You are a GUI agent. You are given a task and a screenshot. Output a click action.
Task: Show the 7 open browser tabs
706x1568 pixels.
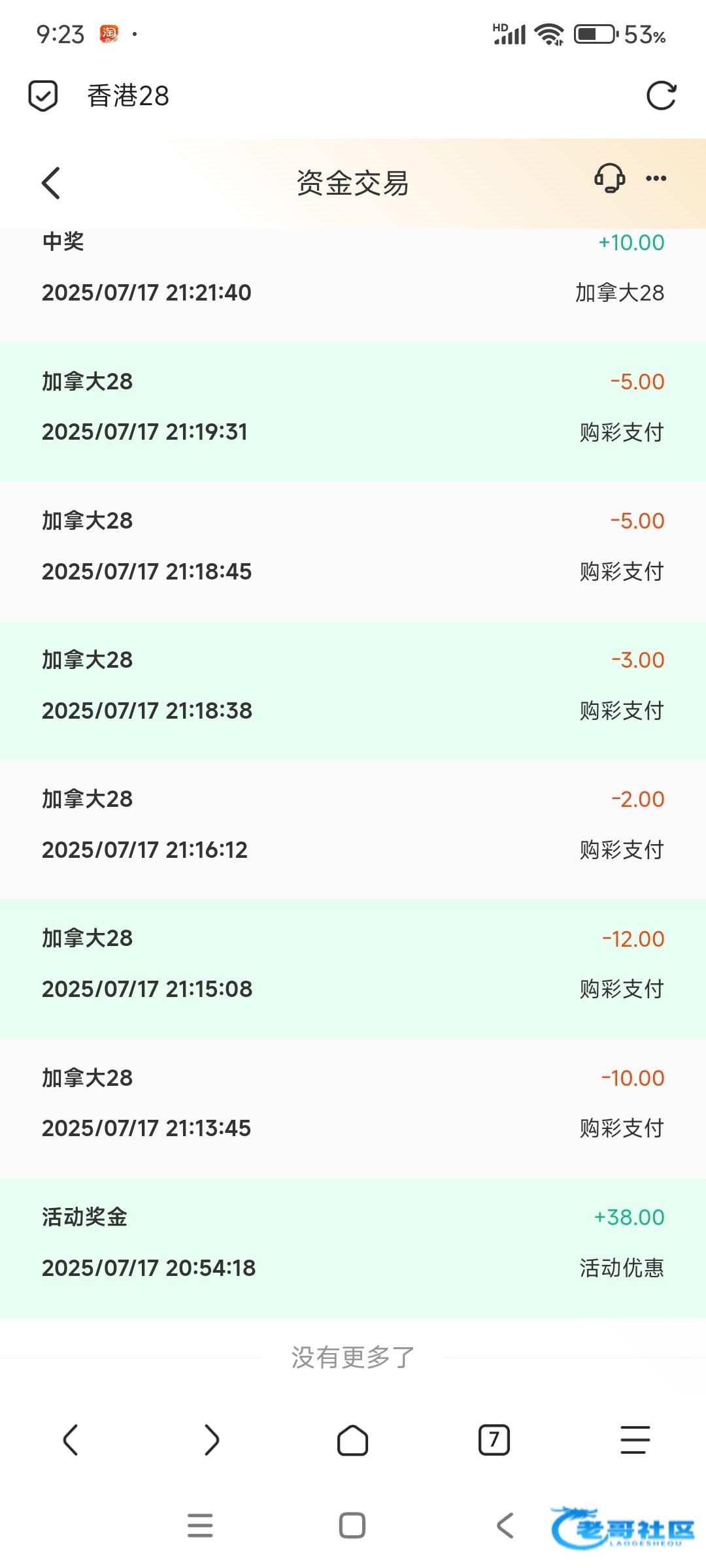pos(494,1440)
